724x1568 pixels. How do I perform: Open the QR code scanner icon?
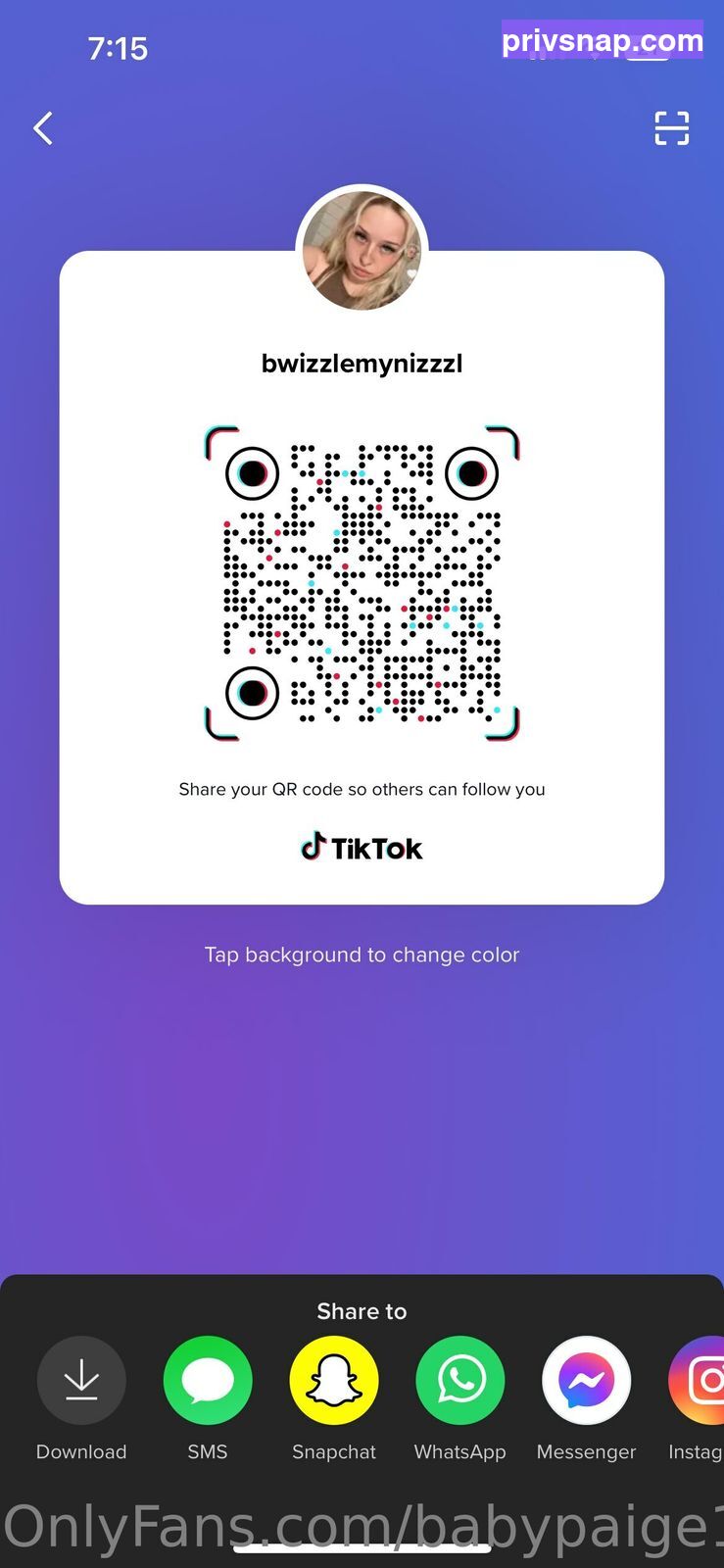coord(672,128)
